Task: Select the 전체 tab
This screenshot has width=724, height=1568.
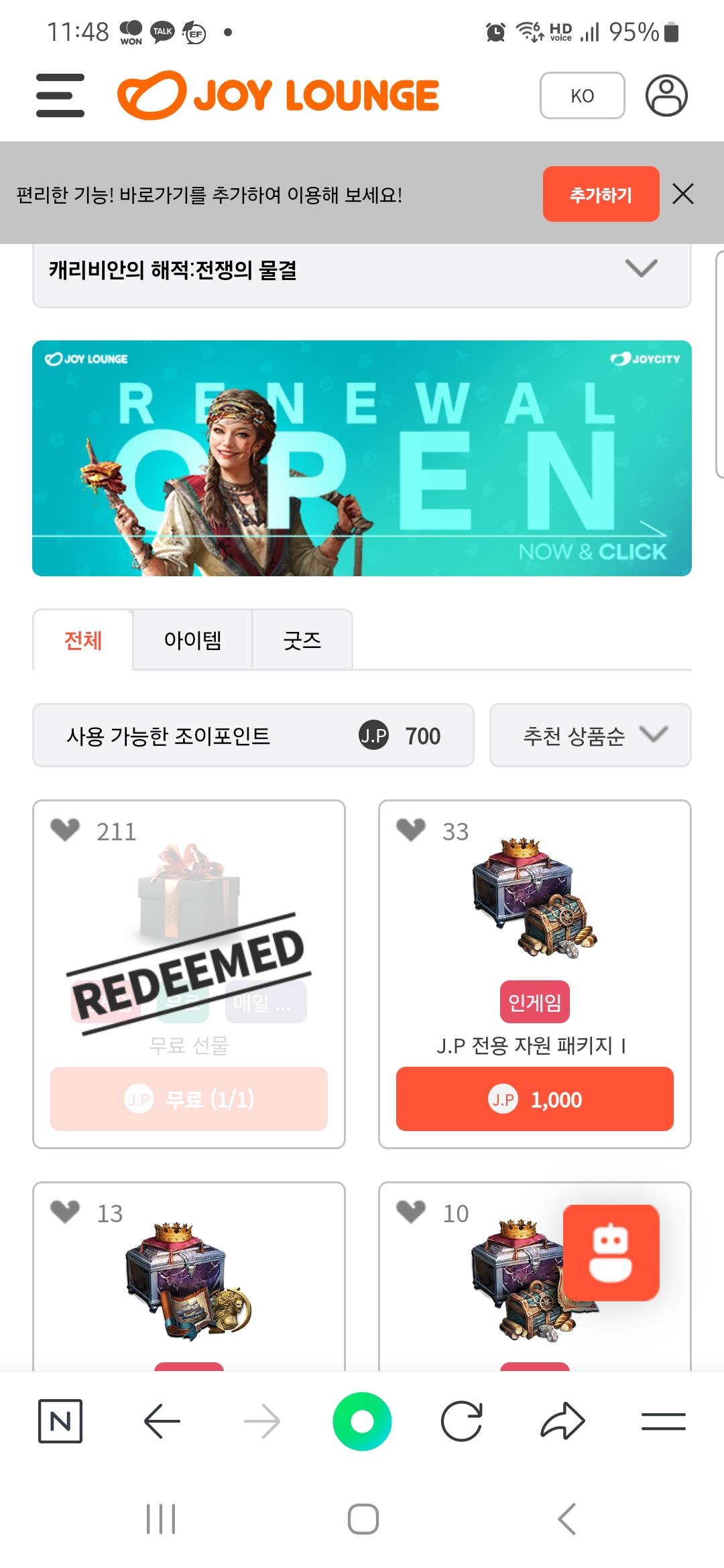Action: point(83,640)
